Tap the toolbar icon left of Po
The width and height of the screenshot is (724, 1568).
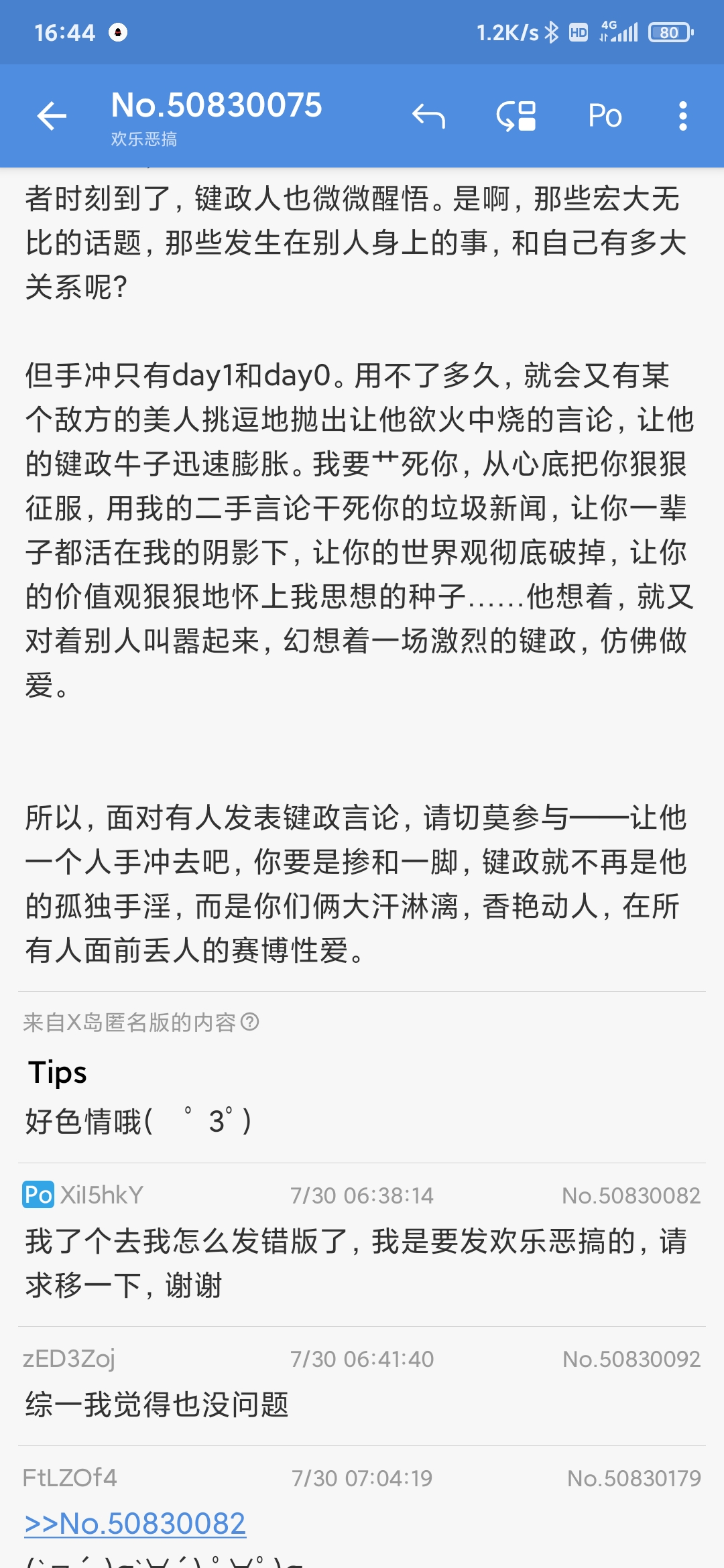tap(516, 117)
